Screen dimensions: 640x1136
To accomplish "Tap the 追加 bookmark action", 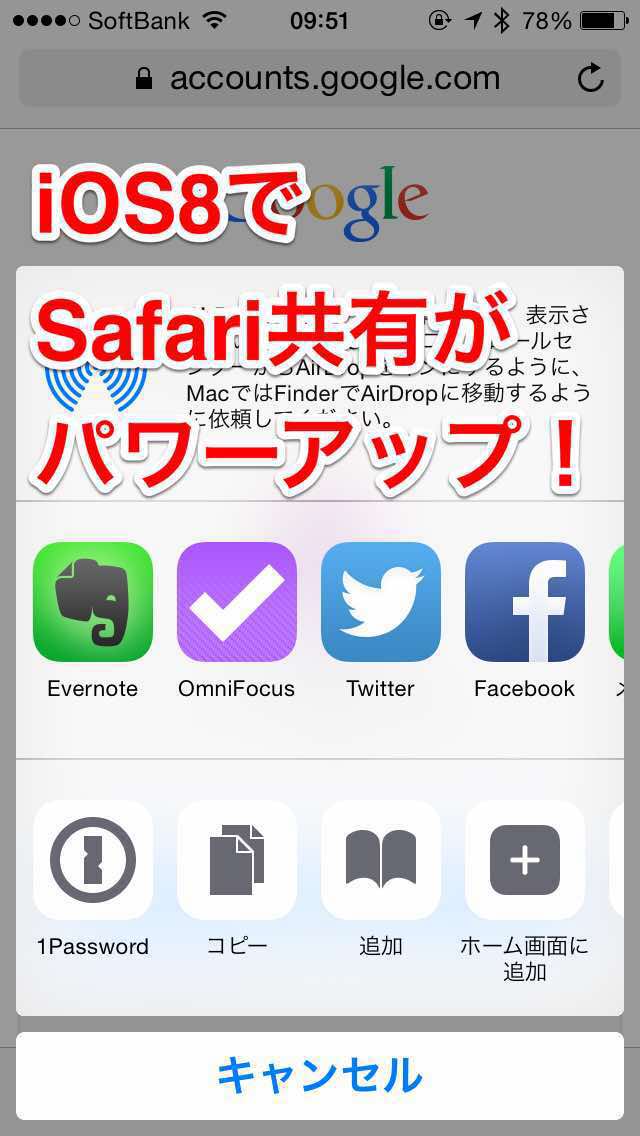I will tap(381, 860).
